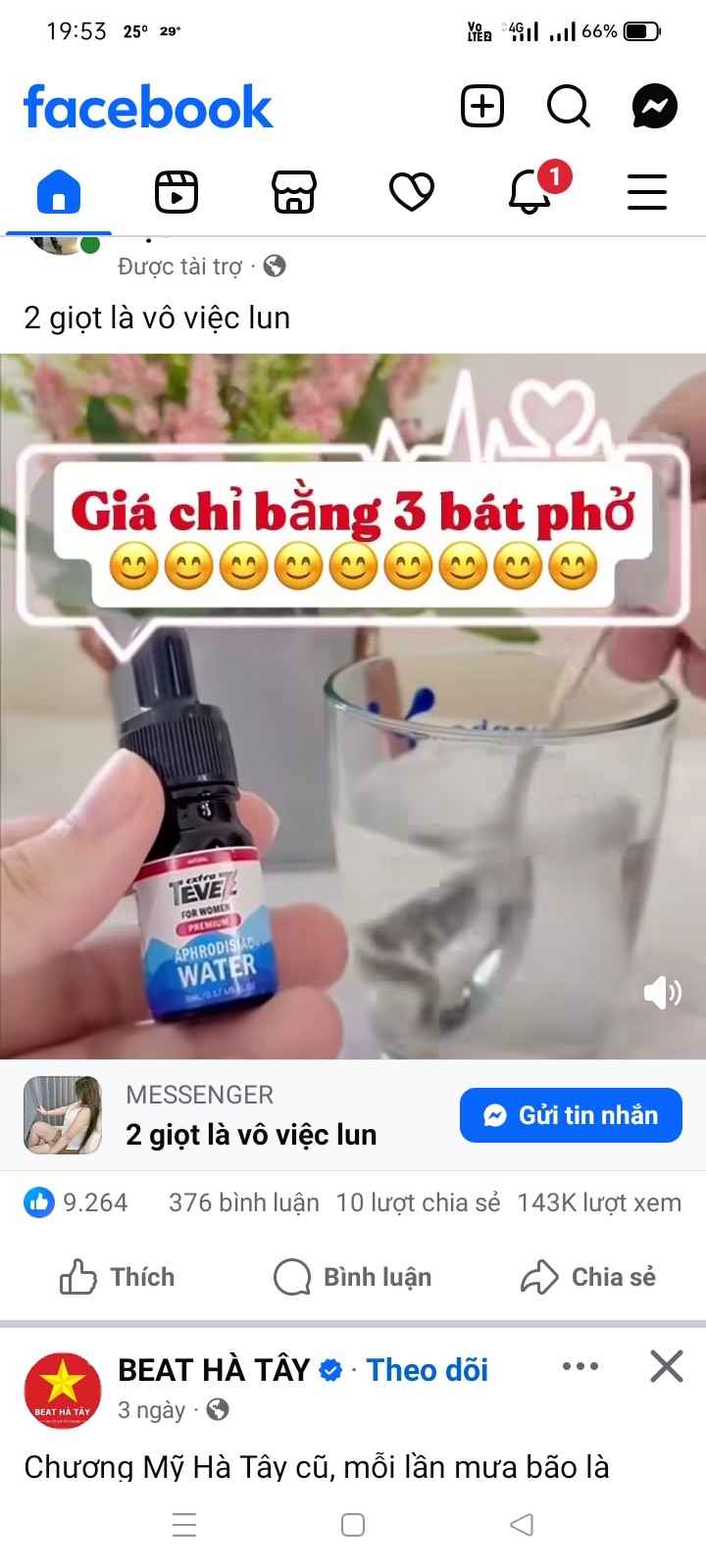706x1568 pixels.
Task: Follow BEAT HÀ TÂY with Theo dõi
Action: pyautogui.click(x=428, y=1370)
